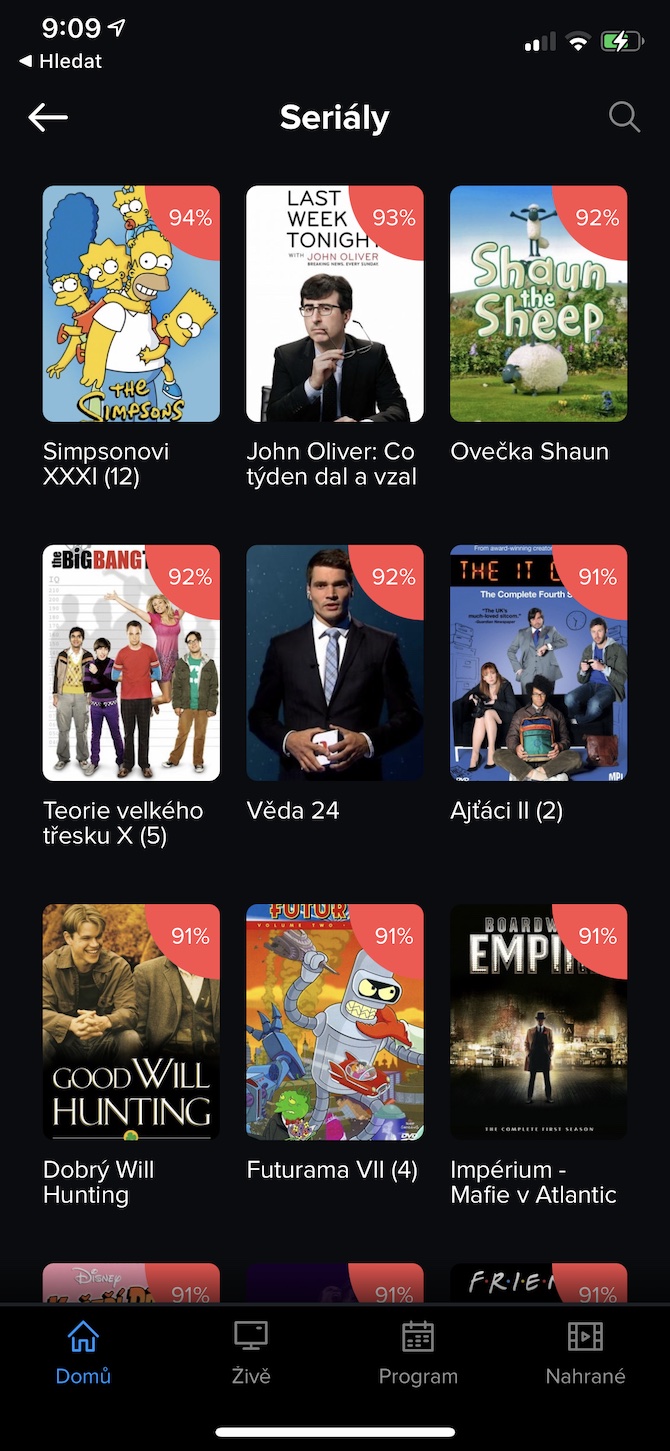670x1451 pixels.
Task: View Teorie velkého třesku X (5)
Action: pyautogui.click(x=131, y=663)
